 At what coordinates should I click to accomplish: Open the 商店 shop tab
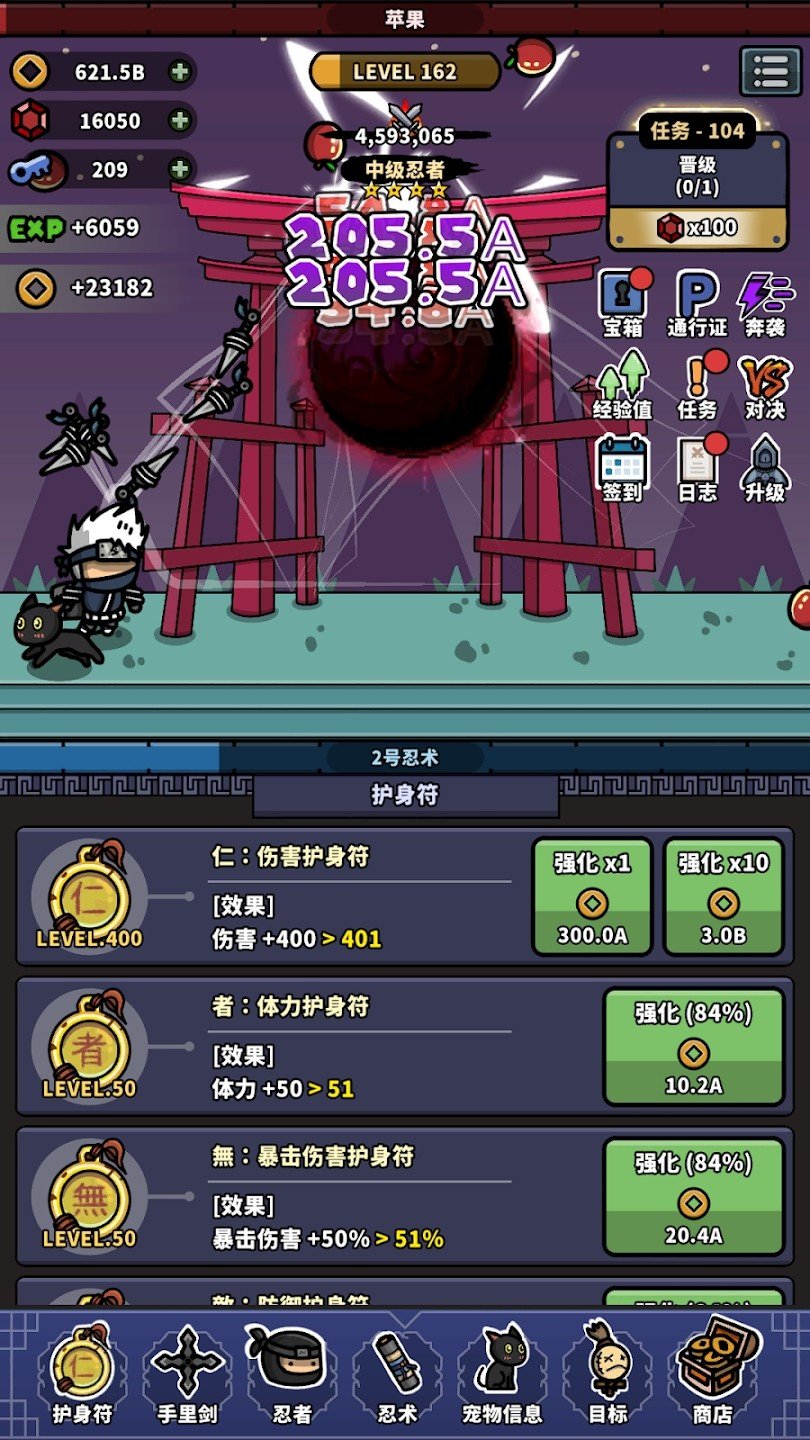point(713,1374)
